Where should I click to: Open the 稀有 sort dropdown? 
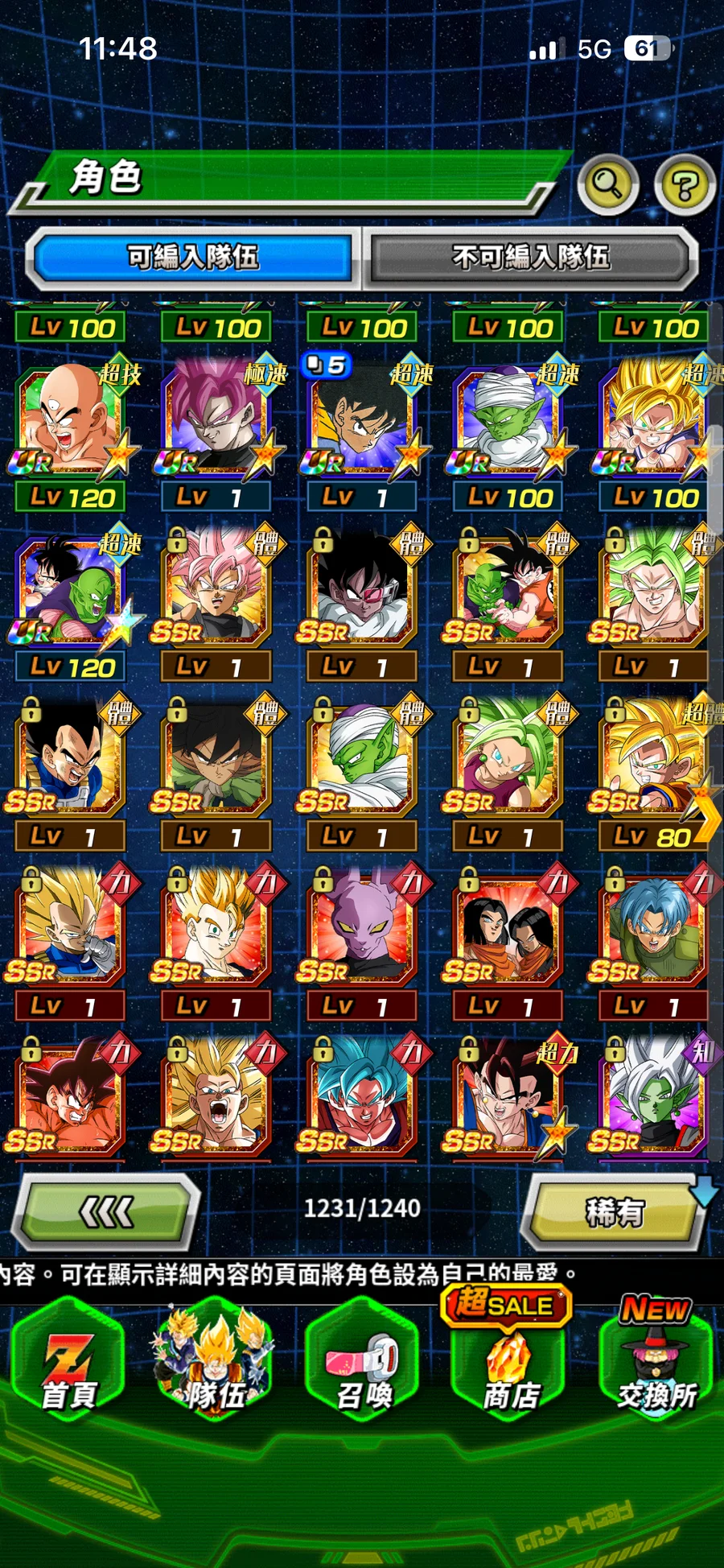pyautogui.click(x=615, y=1211)
